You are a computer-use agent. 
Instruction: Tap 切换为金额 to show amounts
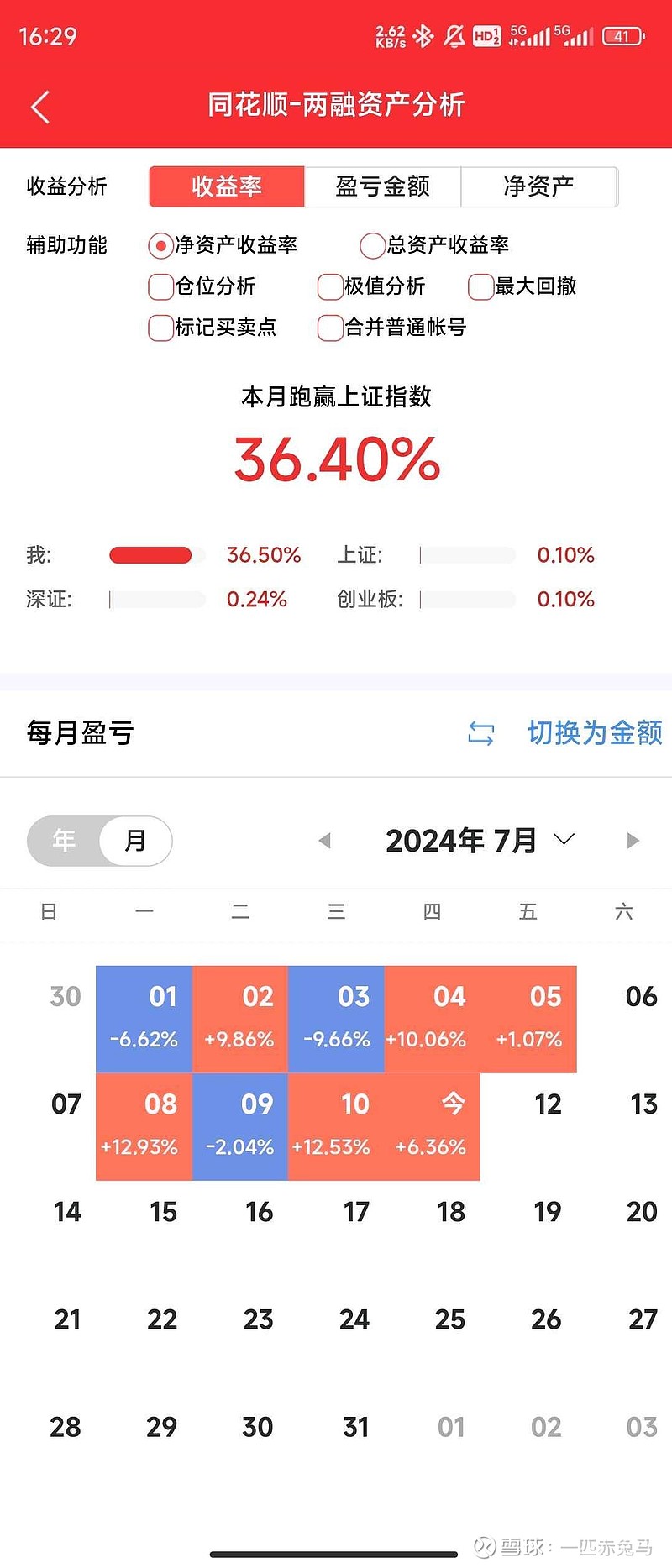click(x=593, y=732)
